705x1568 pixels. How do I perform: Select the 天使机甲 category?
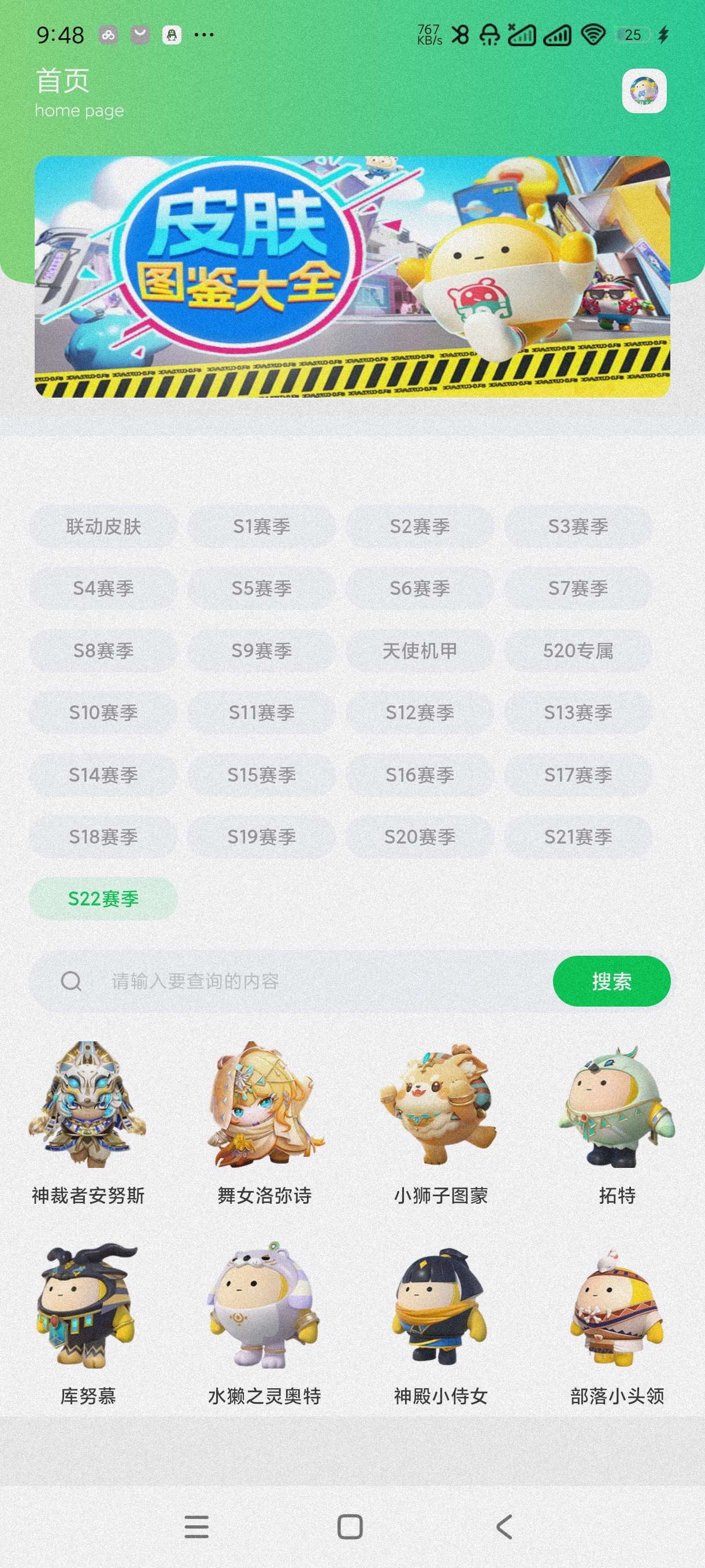[420, 650]
